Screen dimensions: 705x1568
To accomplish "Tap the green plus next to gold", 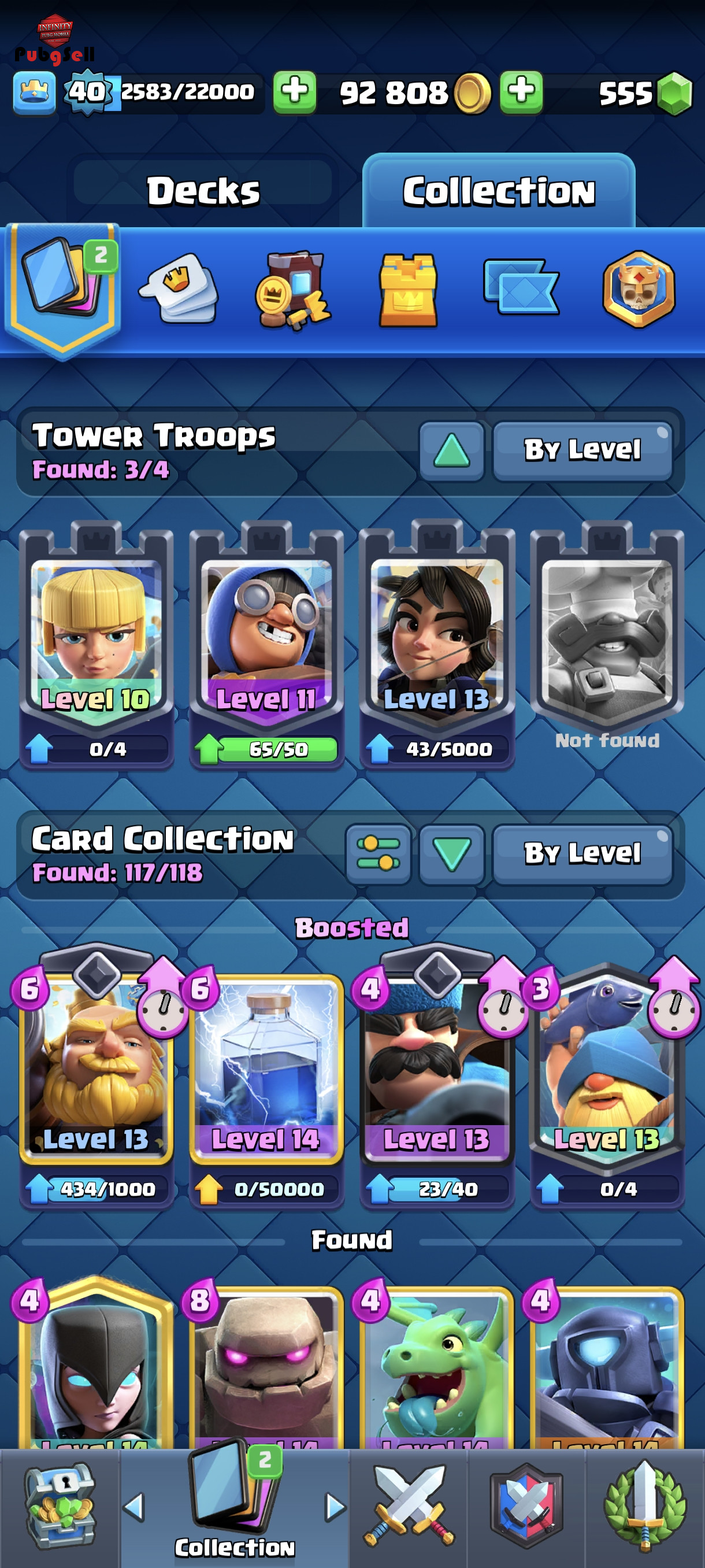I will click(521, 93).
